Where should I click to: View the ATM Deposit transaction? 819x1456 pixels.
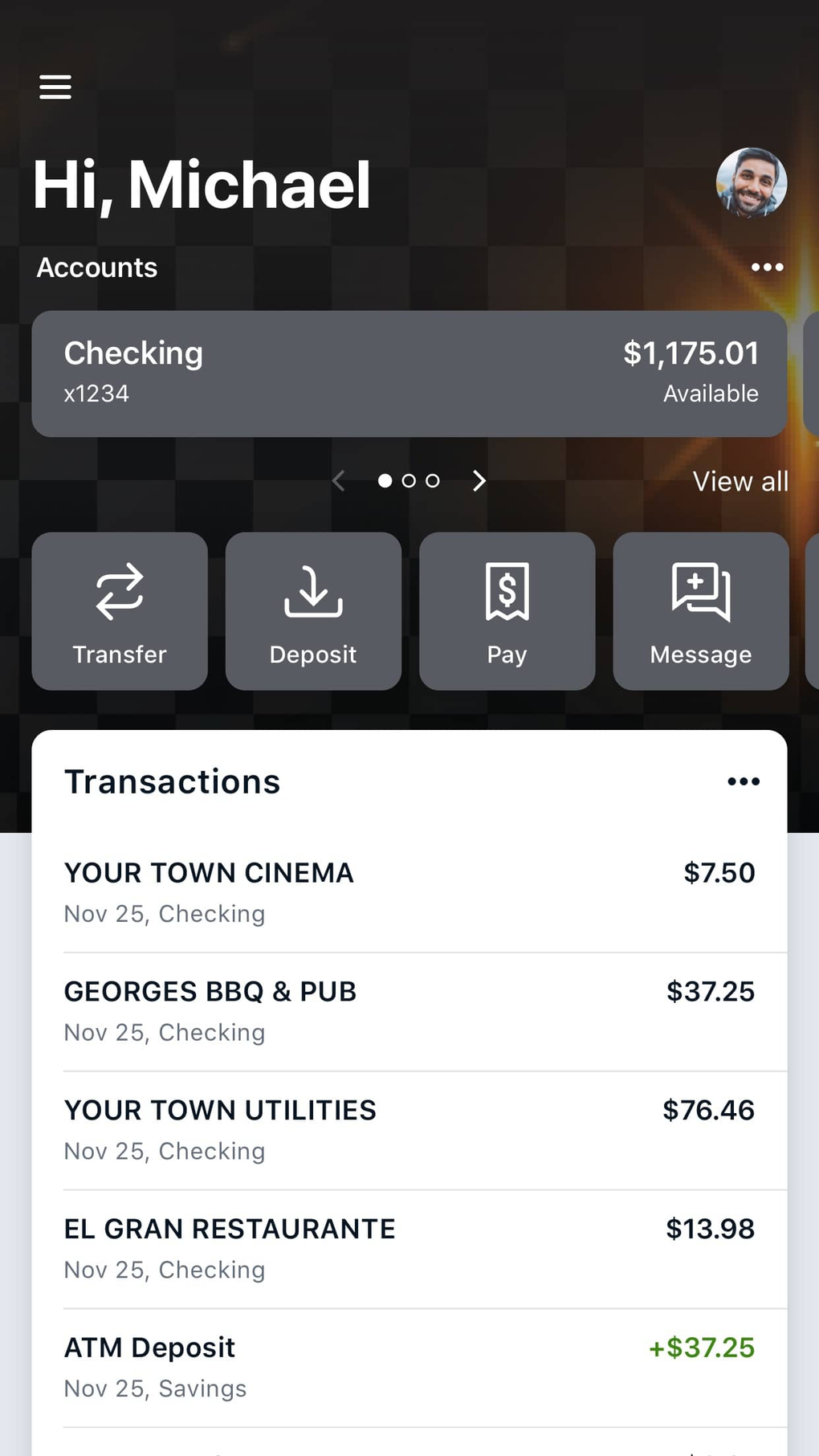tap(409, 1368)
